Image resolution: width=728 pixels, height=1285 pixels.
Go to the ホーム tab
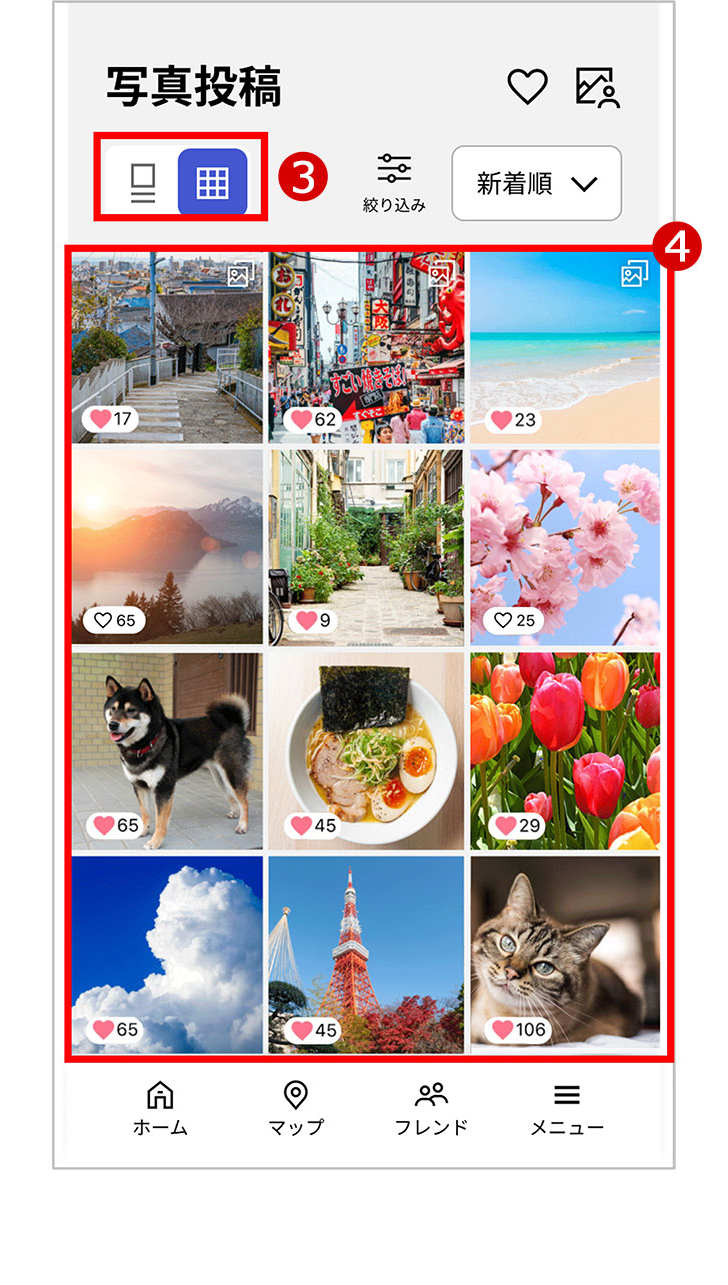pyautogui.click(x=160, y=1108)
